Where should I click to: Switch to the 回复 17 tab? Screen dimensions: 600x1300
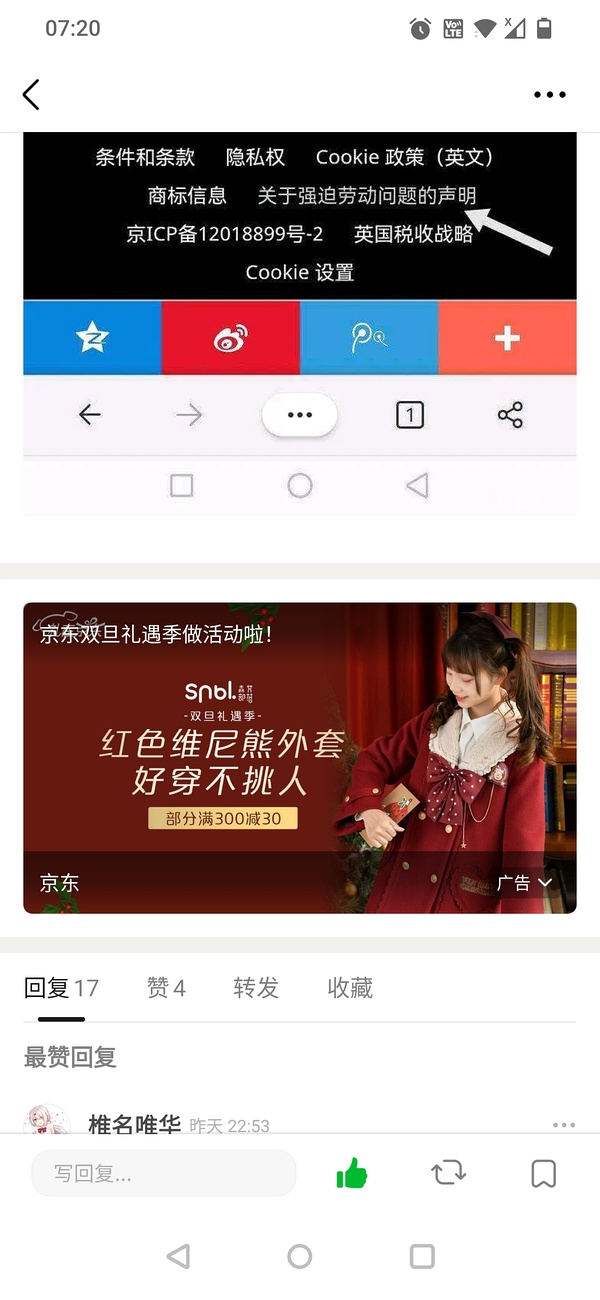[61, 988]
